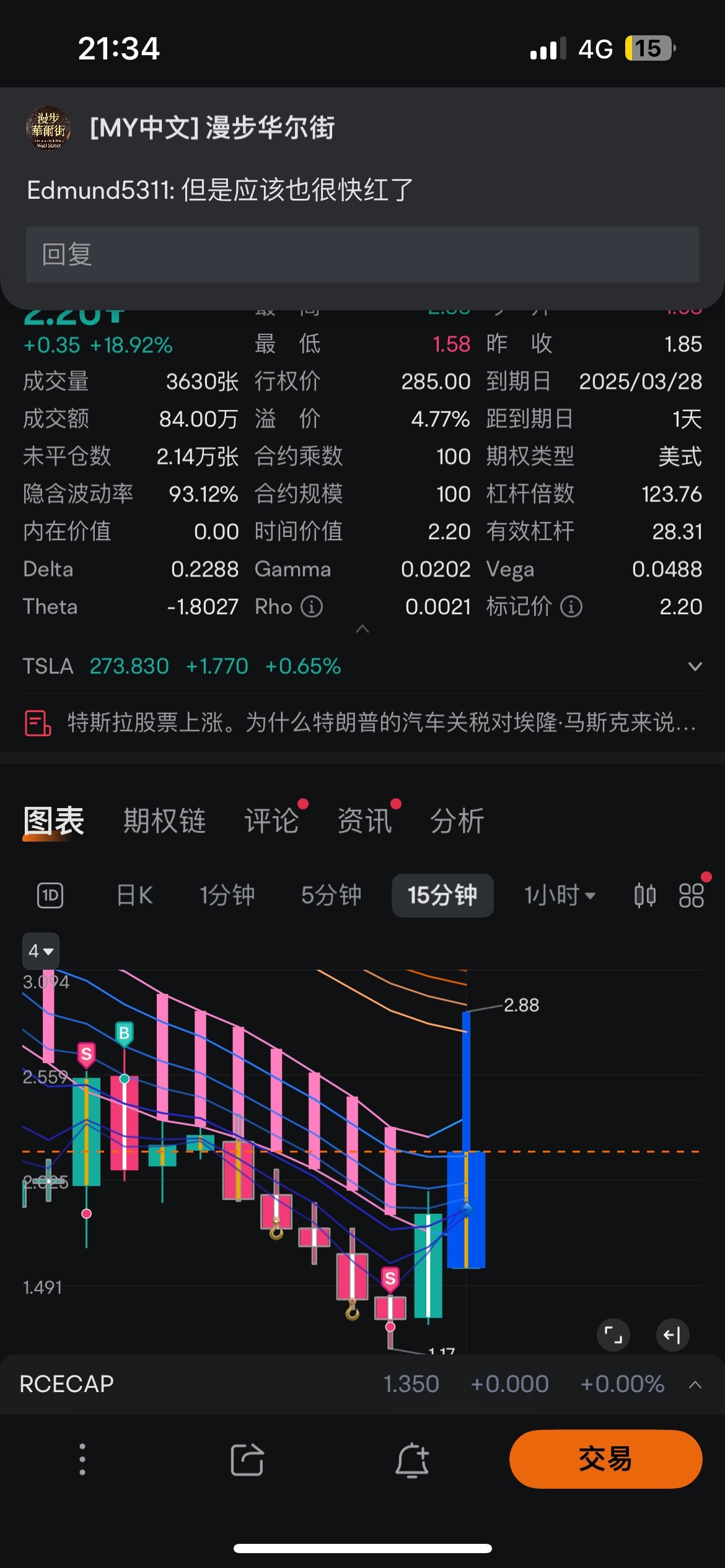Select the 1D timeframe toggle

(50, 895)
